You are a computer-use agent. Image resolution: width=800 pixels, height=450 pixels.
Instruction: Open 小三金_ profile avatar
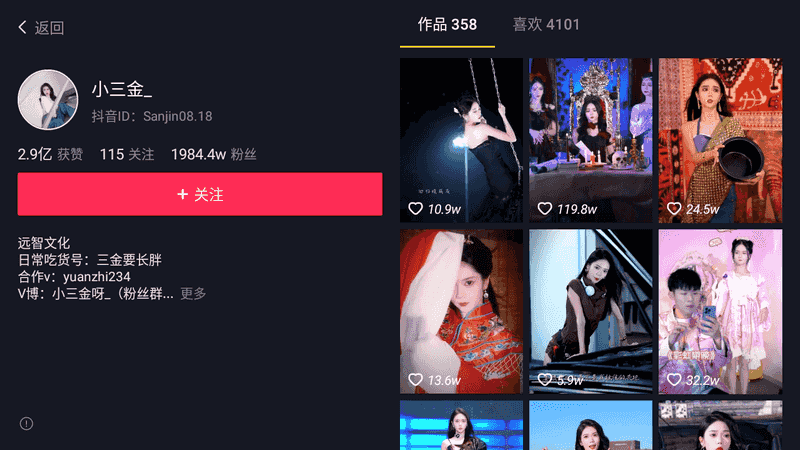(x=48, y=100)
